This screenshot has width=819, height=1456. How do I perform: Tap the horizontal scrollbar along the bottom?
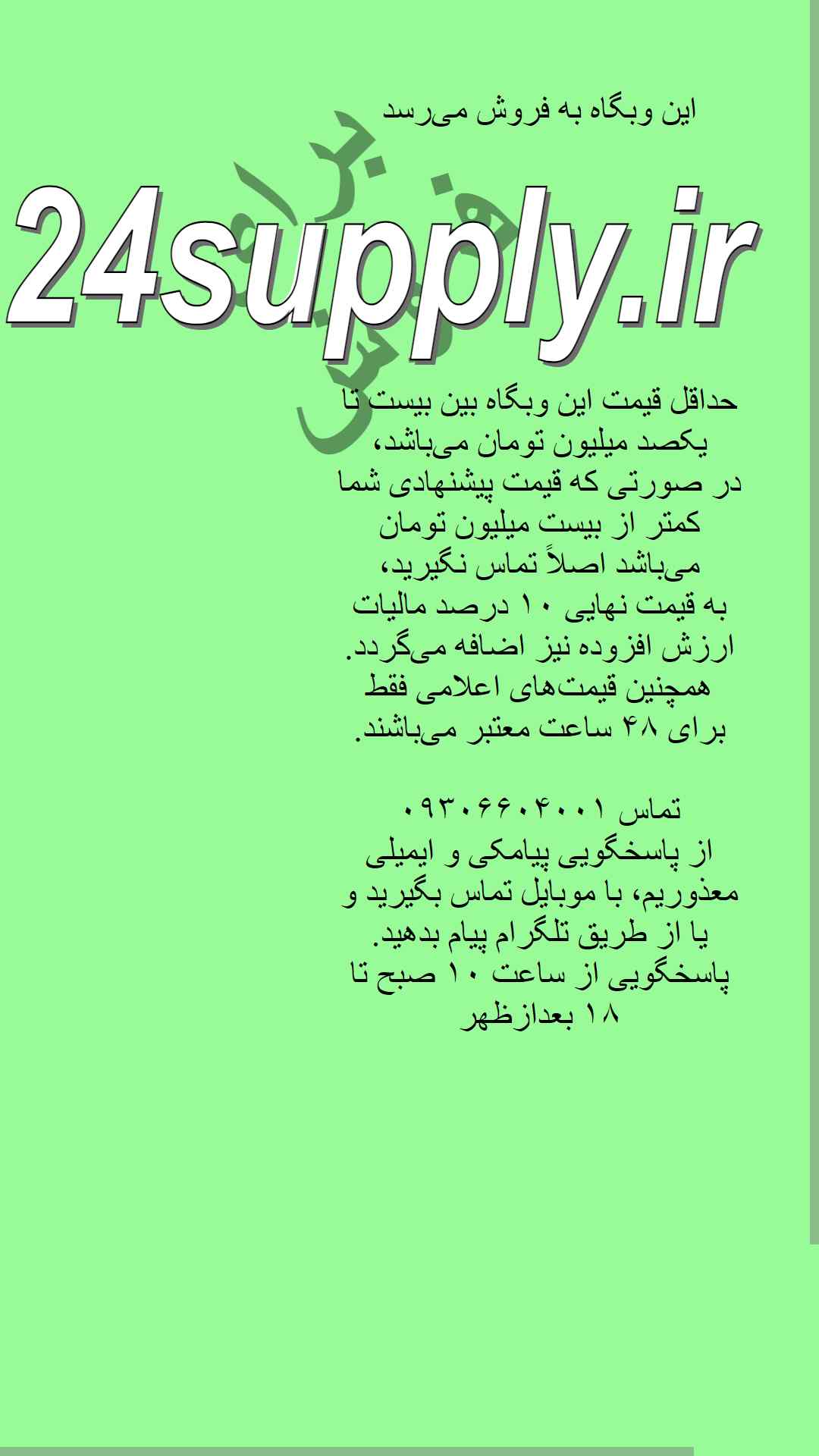347,1451
